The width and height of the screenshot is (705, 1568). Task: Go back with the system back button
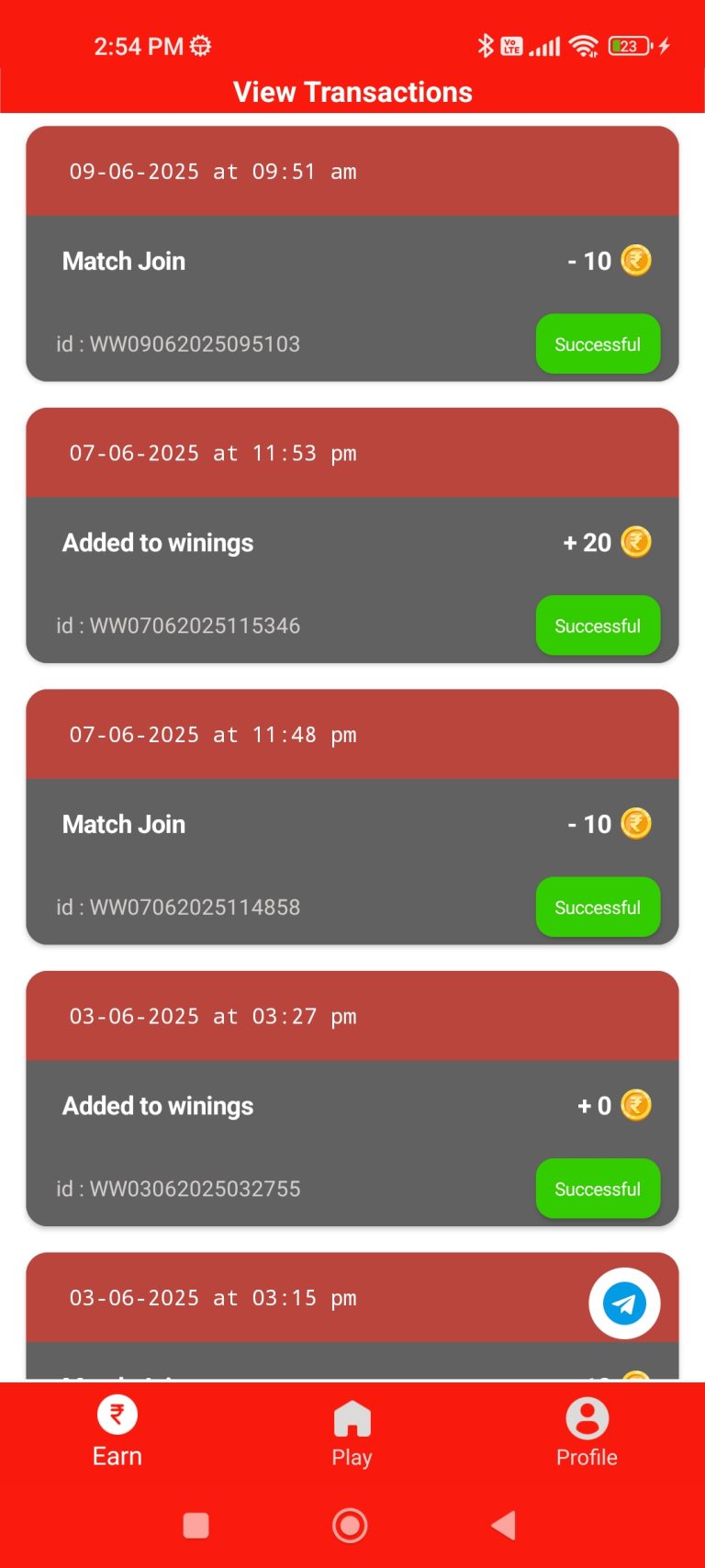point(503,1525)
